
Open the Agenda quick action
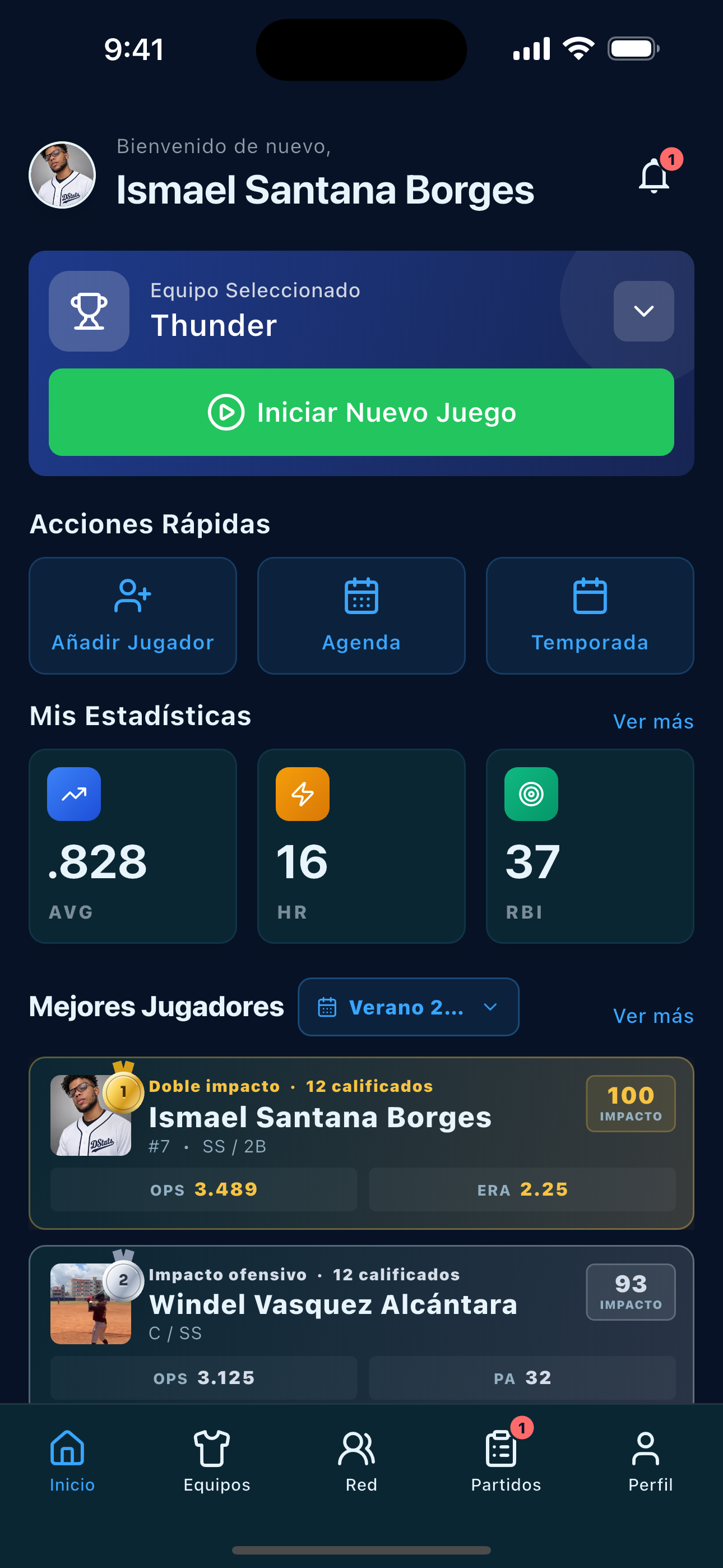click(x=361, y=615)
